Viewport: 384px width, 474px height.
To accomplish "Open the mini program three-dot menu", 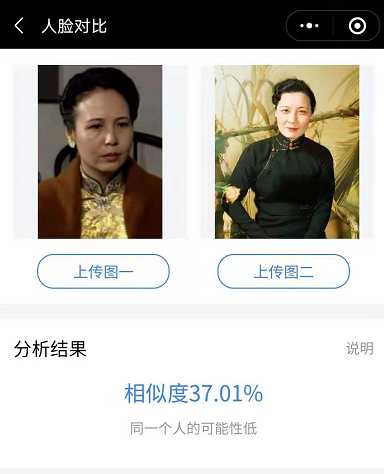I will click(x=309, y=26).
